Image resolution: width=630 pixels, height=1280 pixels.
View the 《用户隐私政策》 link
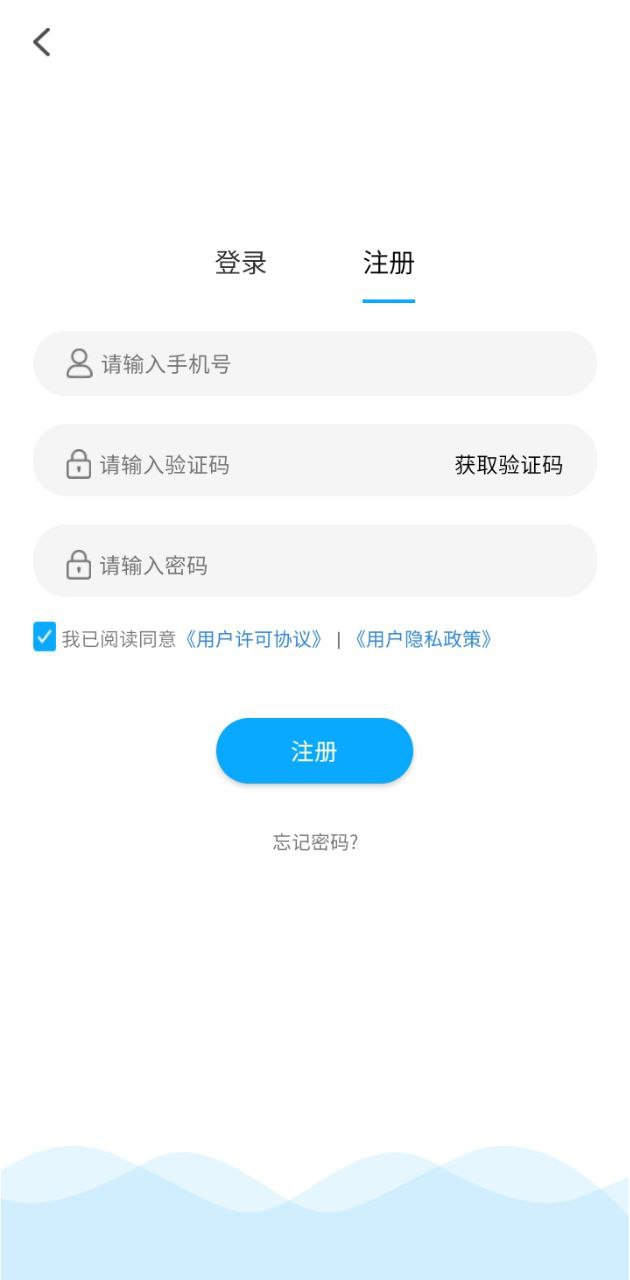click(x=423, y=639)
